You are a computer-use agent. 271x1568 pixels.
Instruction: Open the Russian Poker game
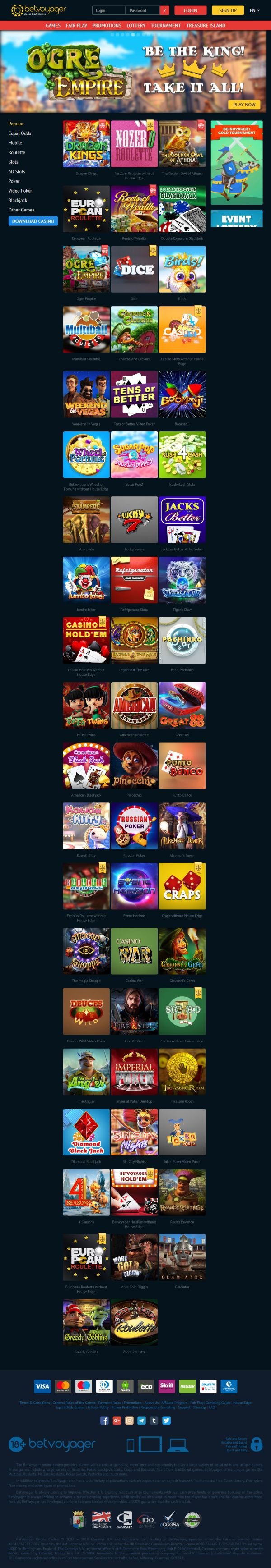click(x=134, y=826)
